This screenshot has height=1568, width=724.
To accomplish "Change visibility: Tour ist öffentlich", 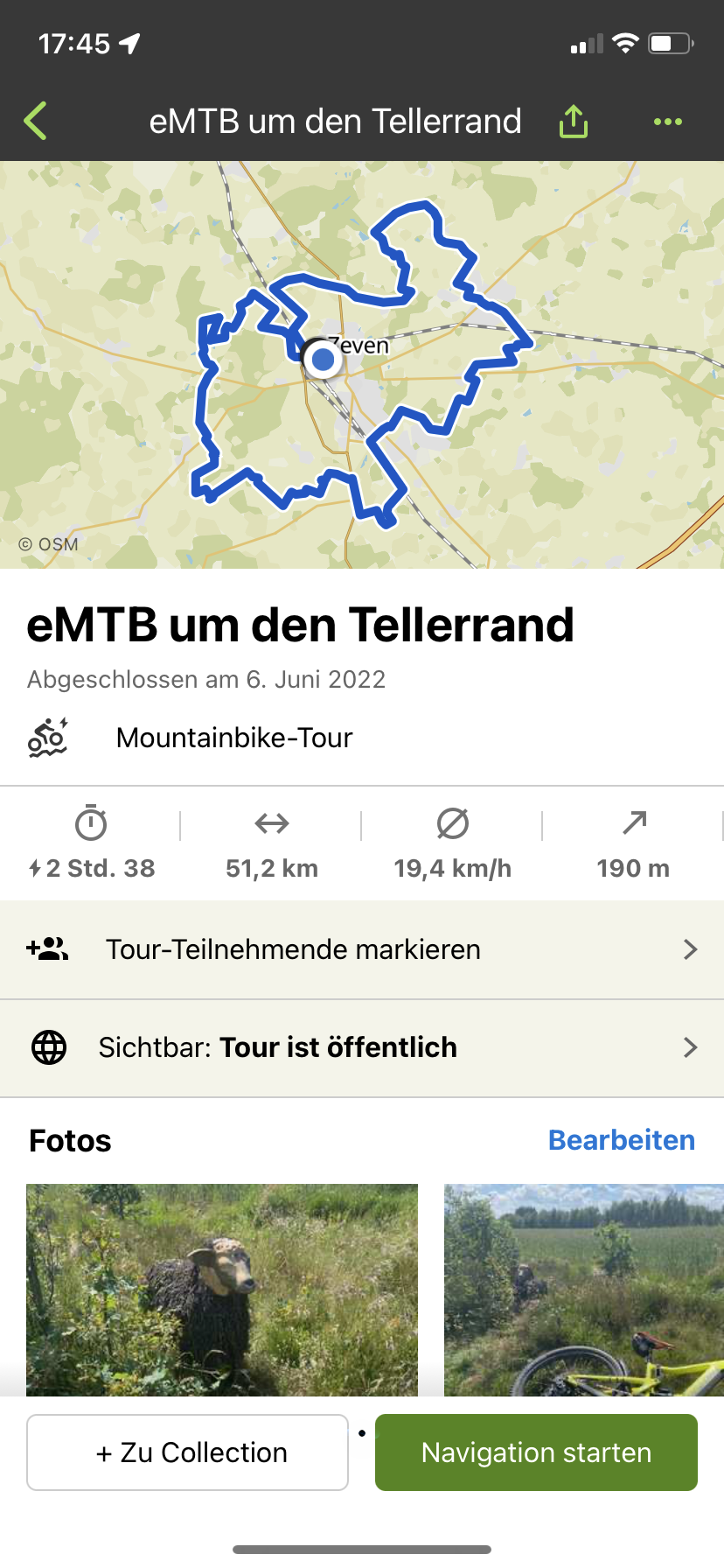I will 362,1047.
